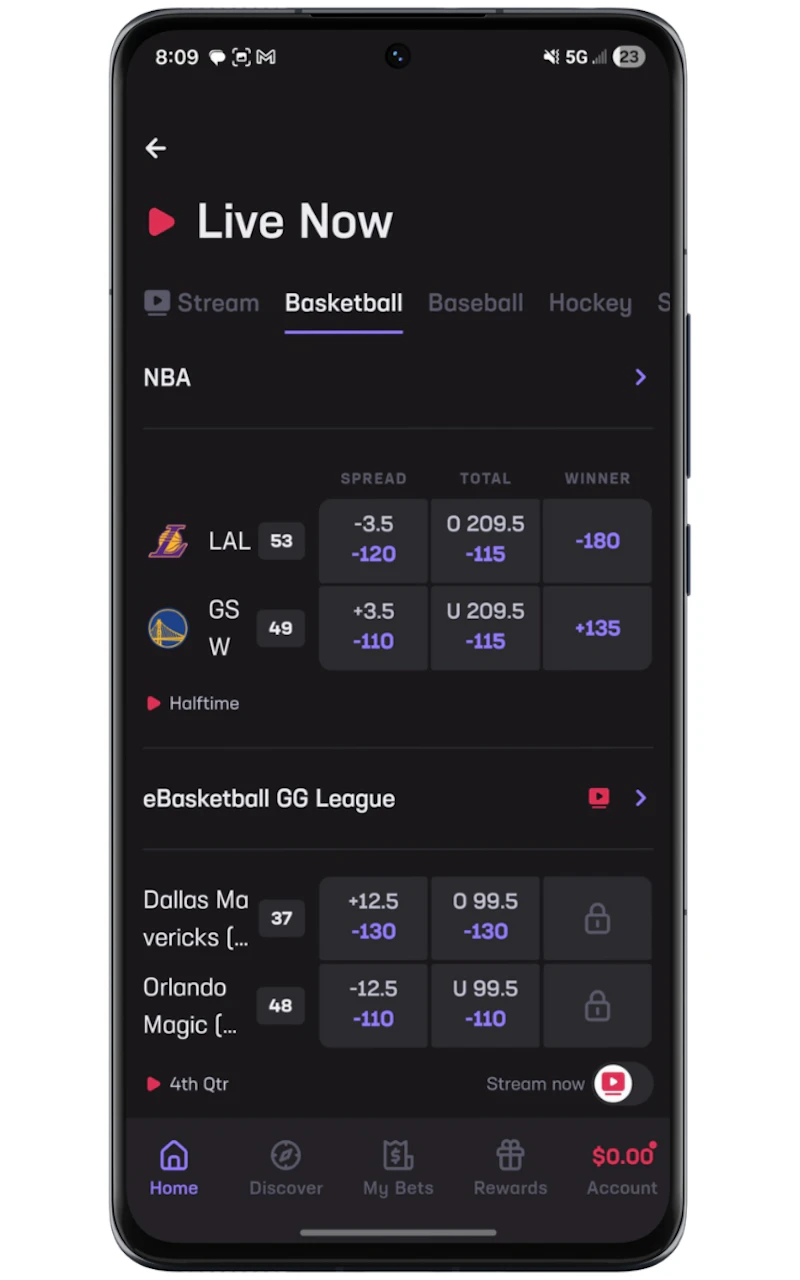Image resolution: width=800 pixels, height=1280 pixels.
Task: Select GSW spread +3.5 at -110
Action: pyautogui.click(x=373, y=627)
